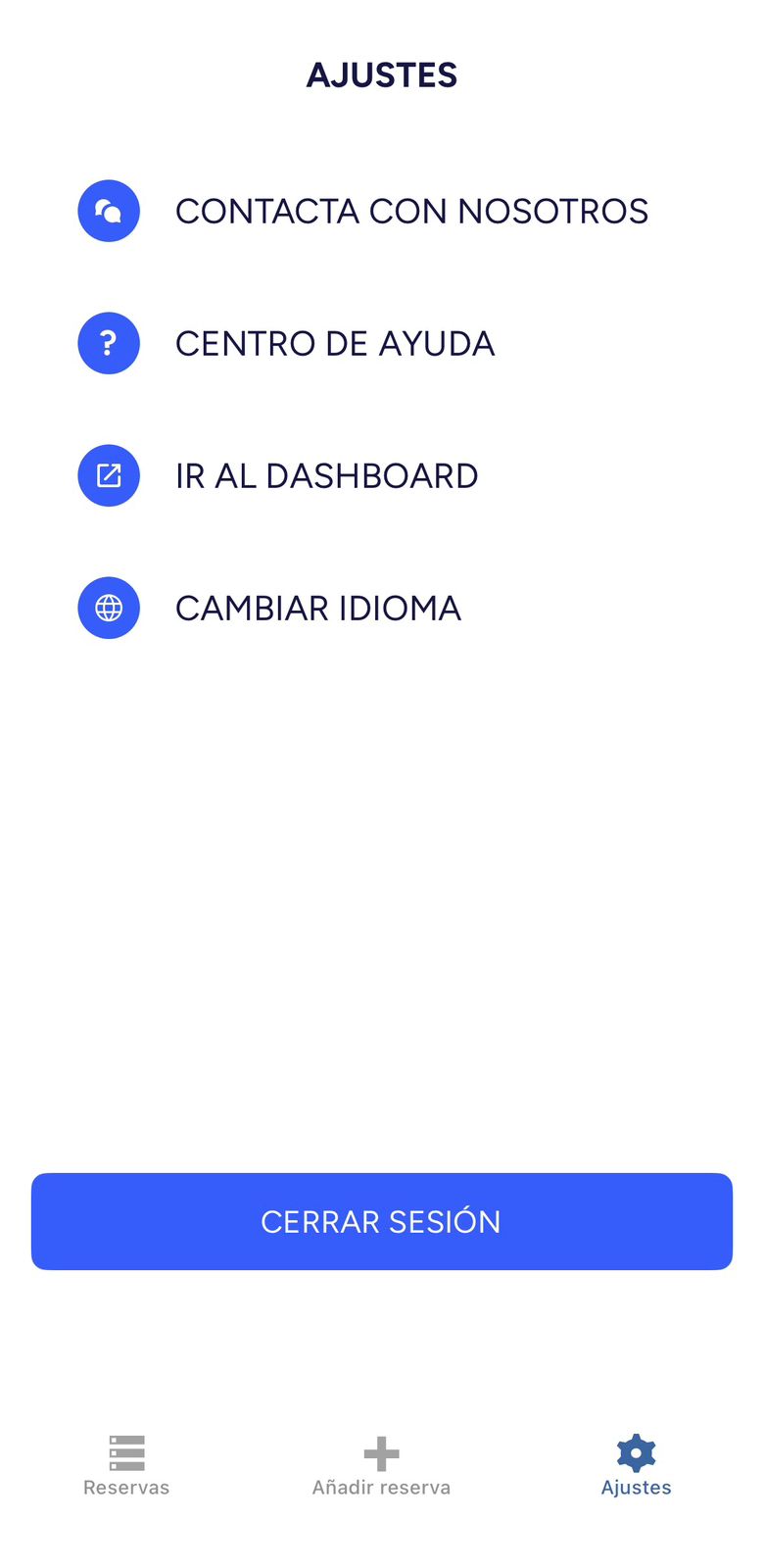Switch to the Reservas tab
764x1568 pixels.
126,1466
